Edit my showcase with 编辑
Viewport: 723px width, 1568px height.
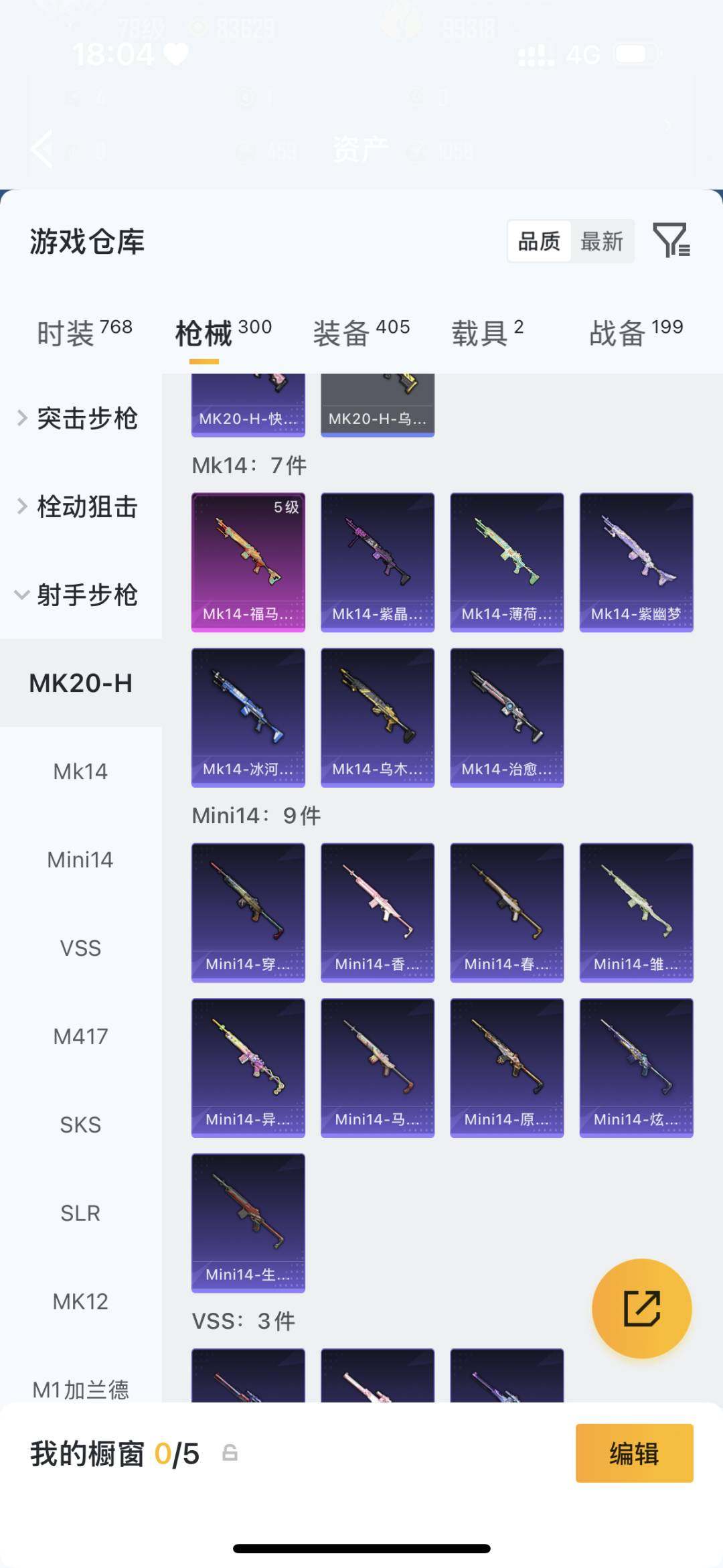point(634,1453)
